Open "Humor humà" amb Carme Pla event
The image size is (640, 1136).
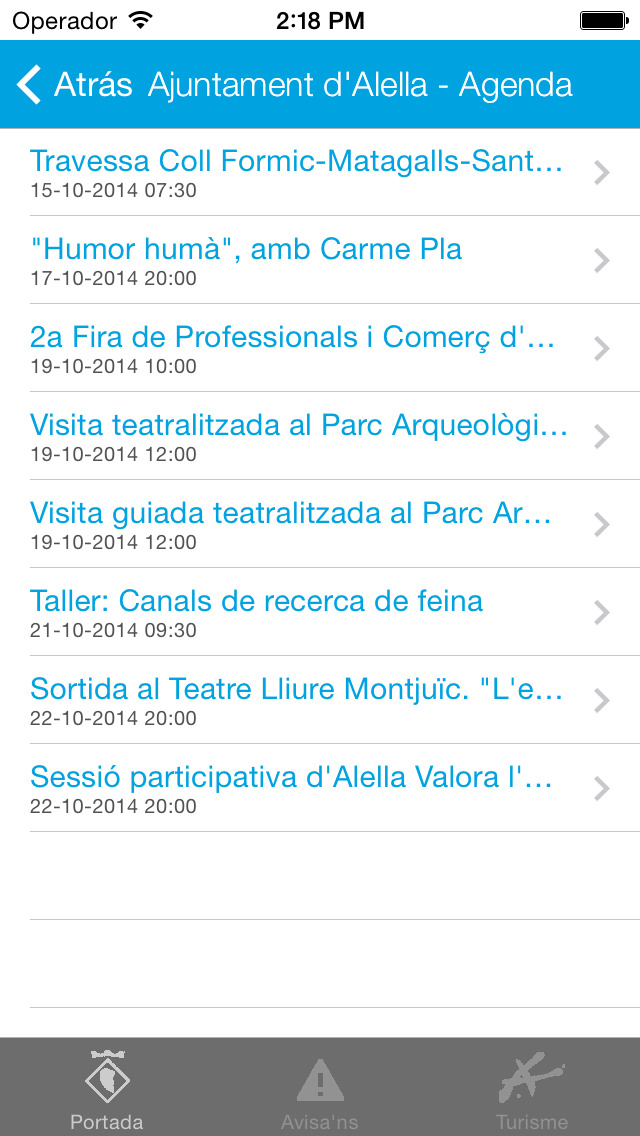point(320,260)
